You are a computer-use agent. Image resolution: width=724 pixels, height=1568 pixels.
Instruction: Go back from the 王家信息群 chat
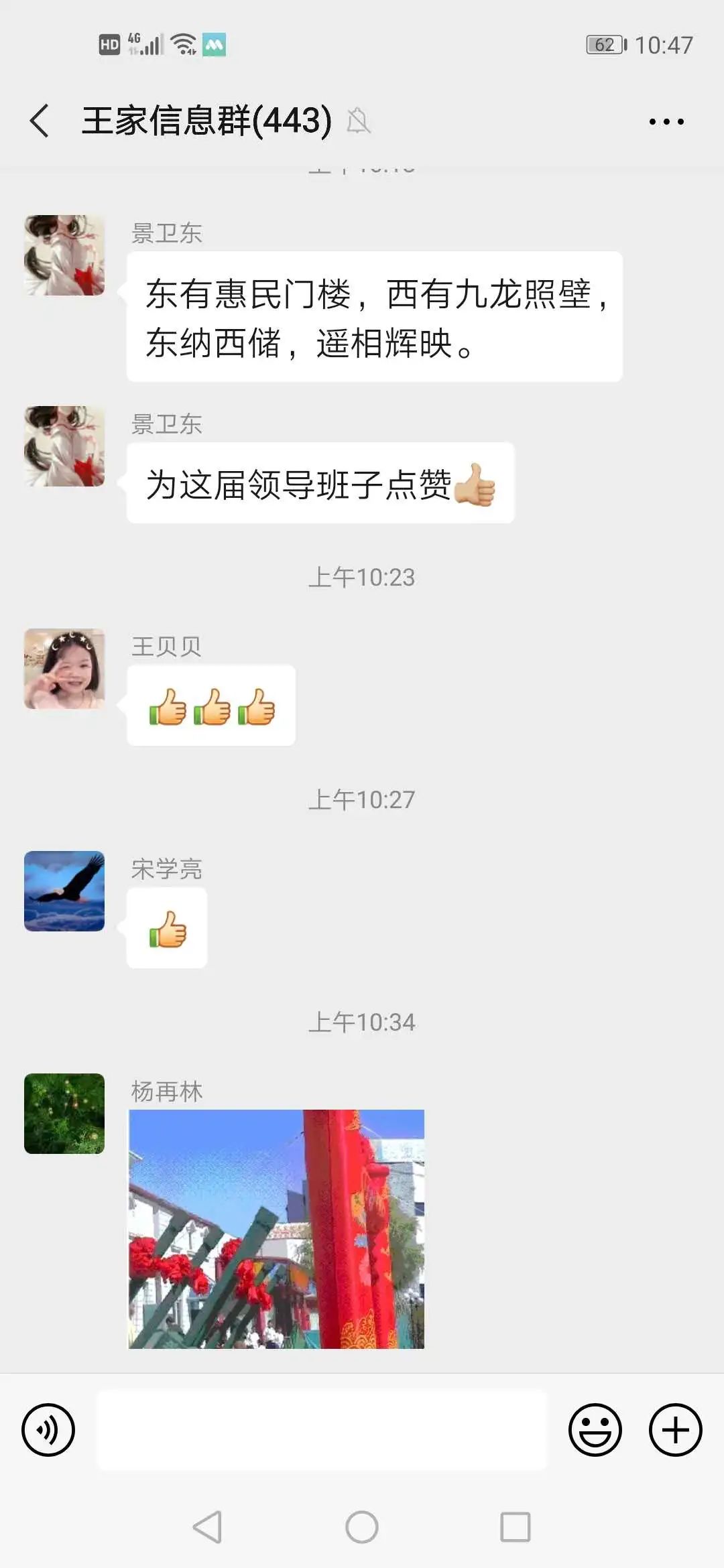pos(40,121)
